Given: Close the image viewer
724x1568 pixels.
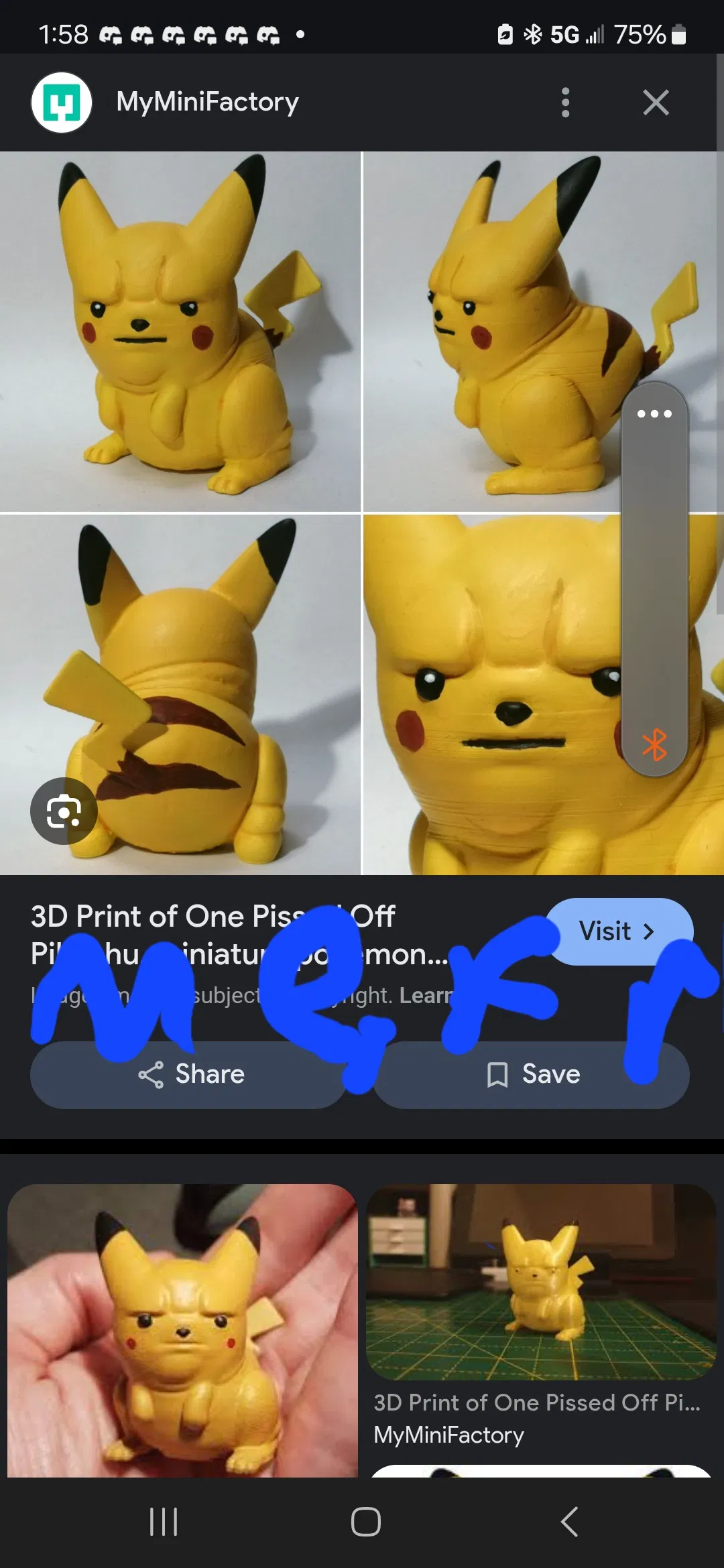Looking at the screenshot, I should tap(655, 103).
